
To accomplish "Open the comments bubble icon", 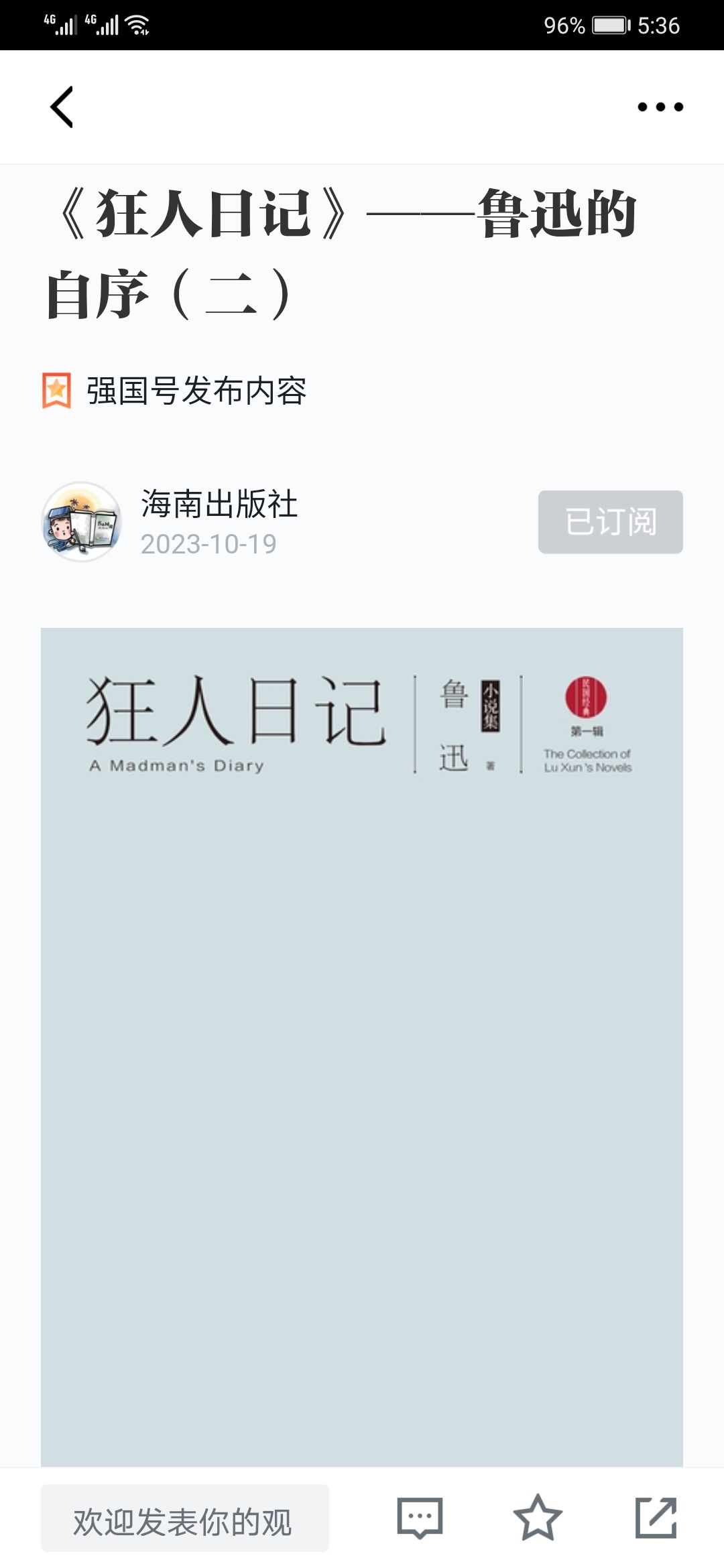I will tap(420, 1518).
